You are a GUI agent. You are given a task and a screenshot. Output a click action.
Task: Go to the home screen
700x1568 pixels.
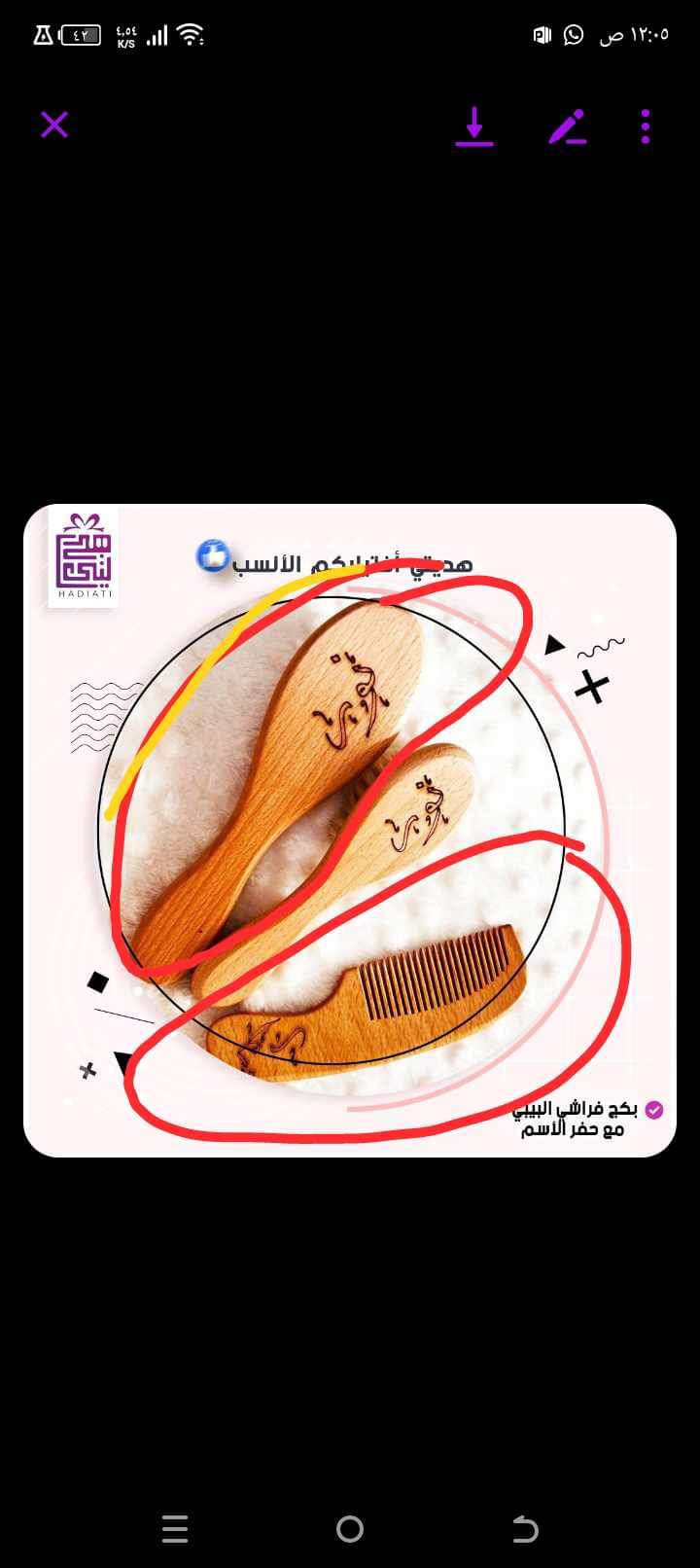click(x=350, y=1529)
